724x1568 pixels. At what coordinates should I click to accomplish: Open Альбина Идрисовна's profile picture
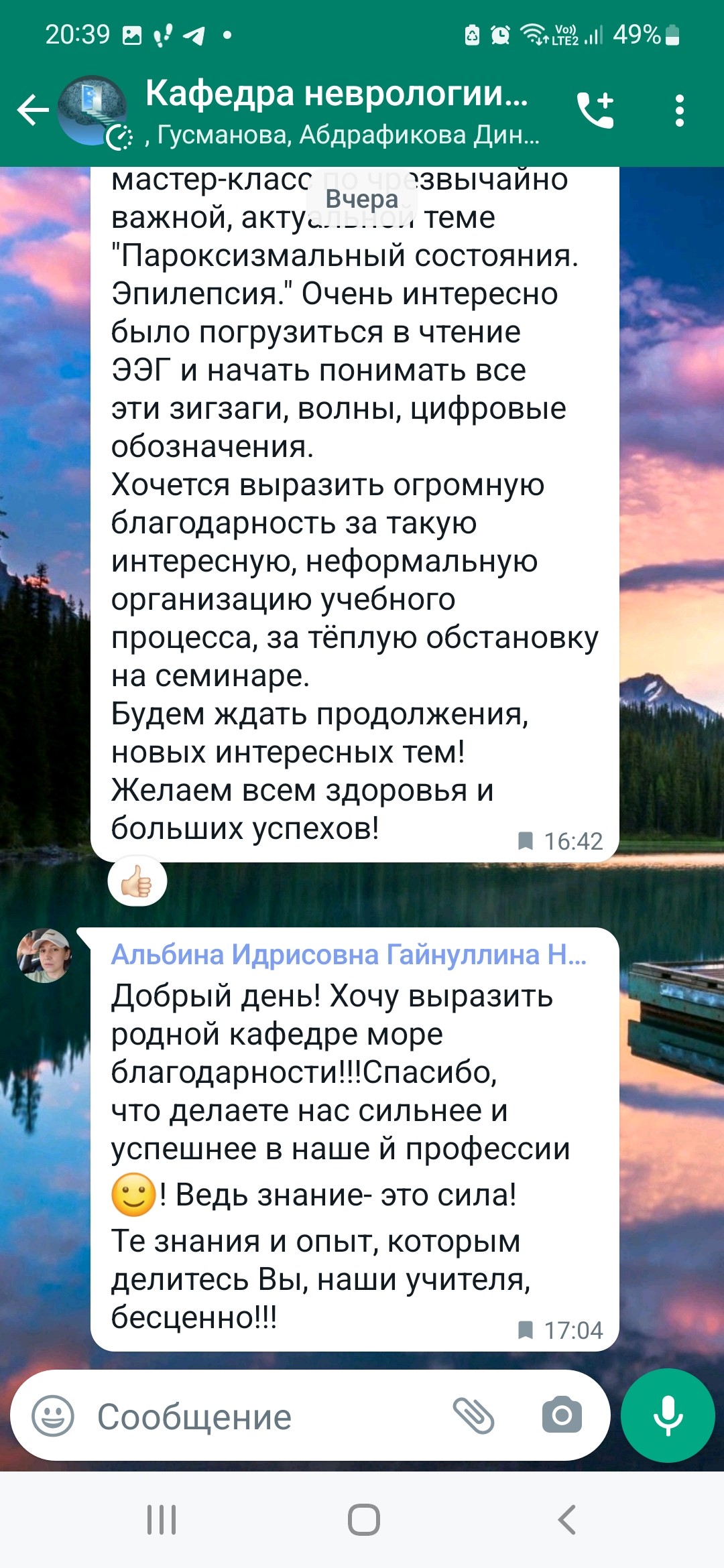click(44, 956)
